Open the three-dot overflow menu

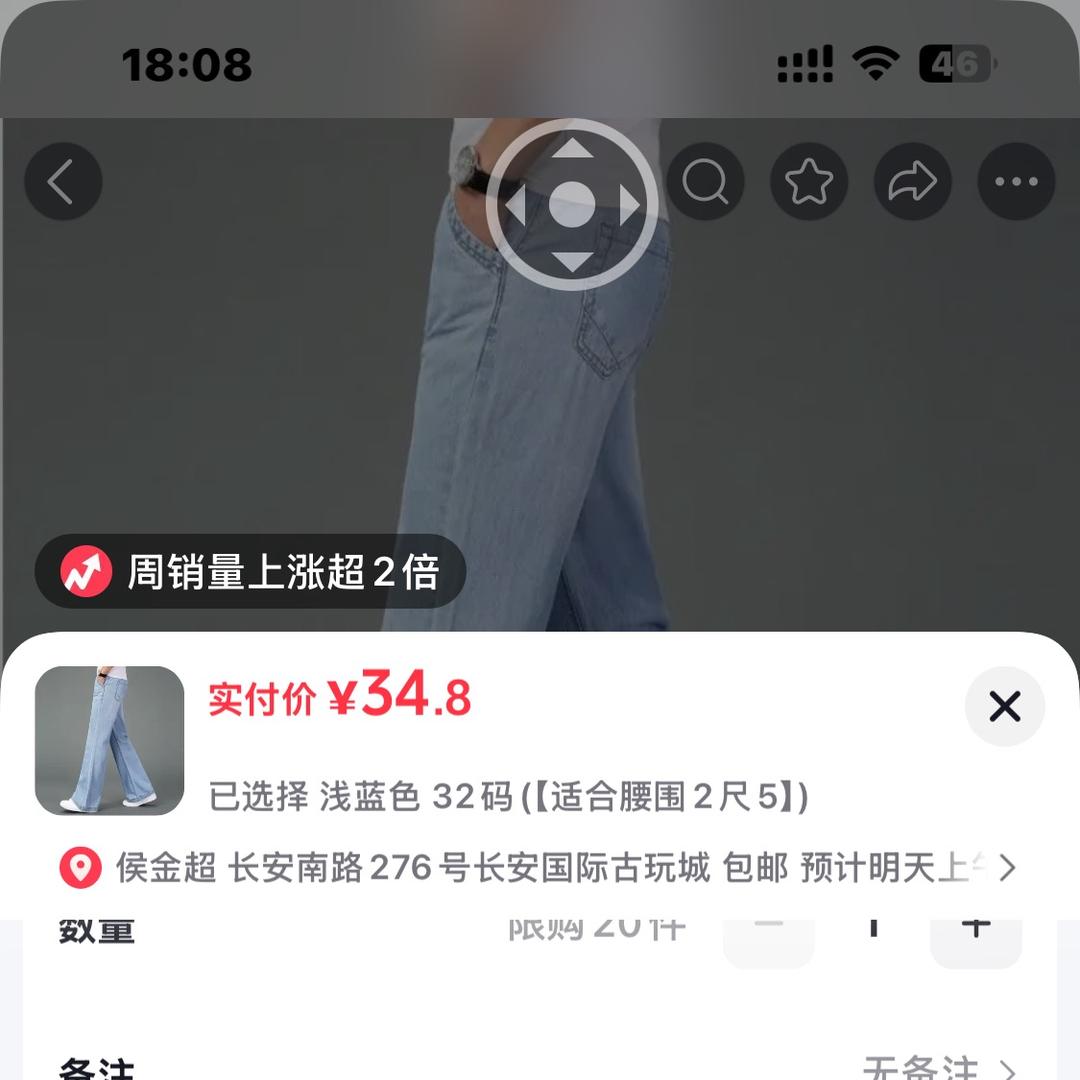(1016, 182)
